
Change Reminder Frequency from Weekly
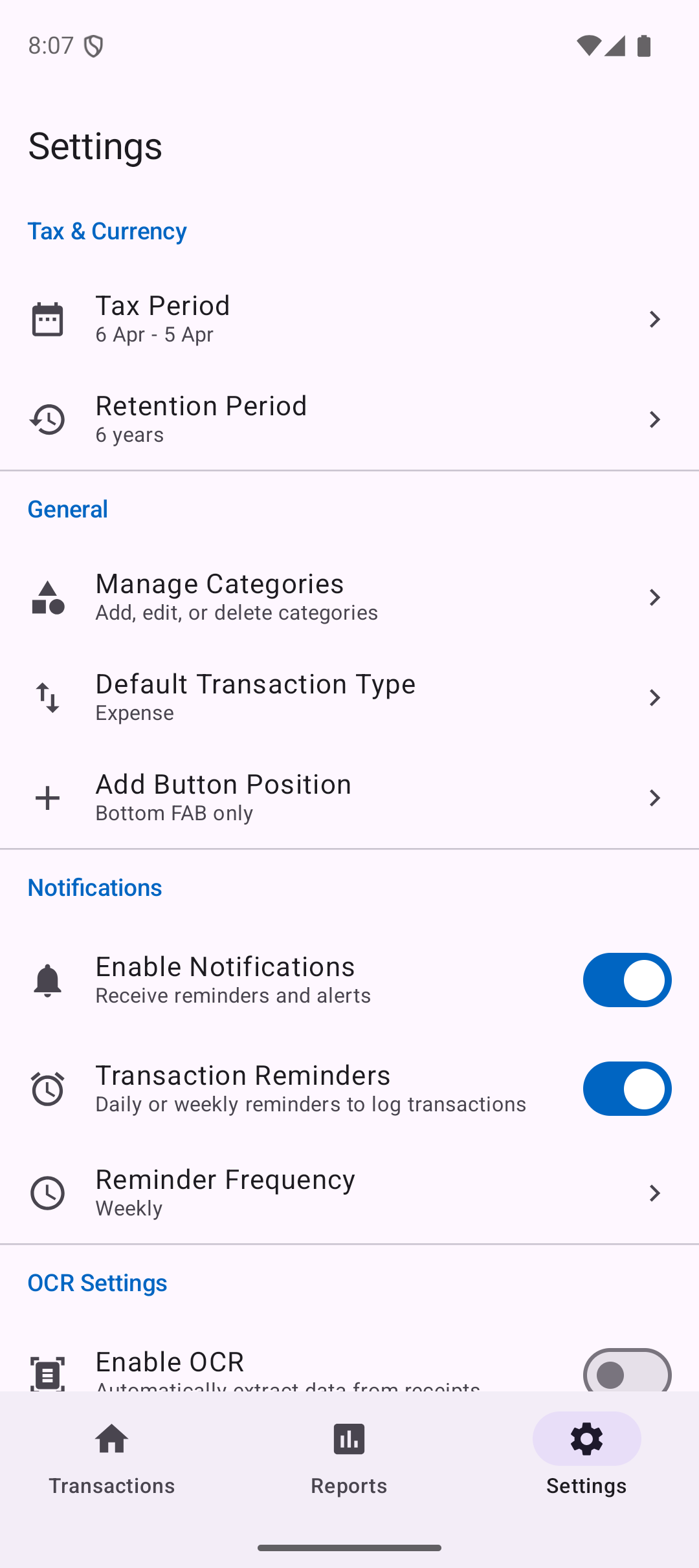pyautogui.click(x=349, y=1192)
